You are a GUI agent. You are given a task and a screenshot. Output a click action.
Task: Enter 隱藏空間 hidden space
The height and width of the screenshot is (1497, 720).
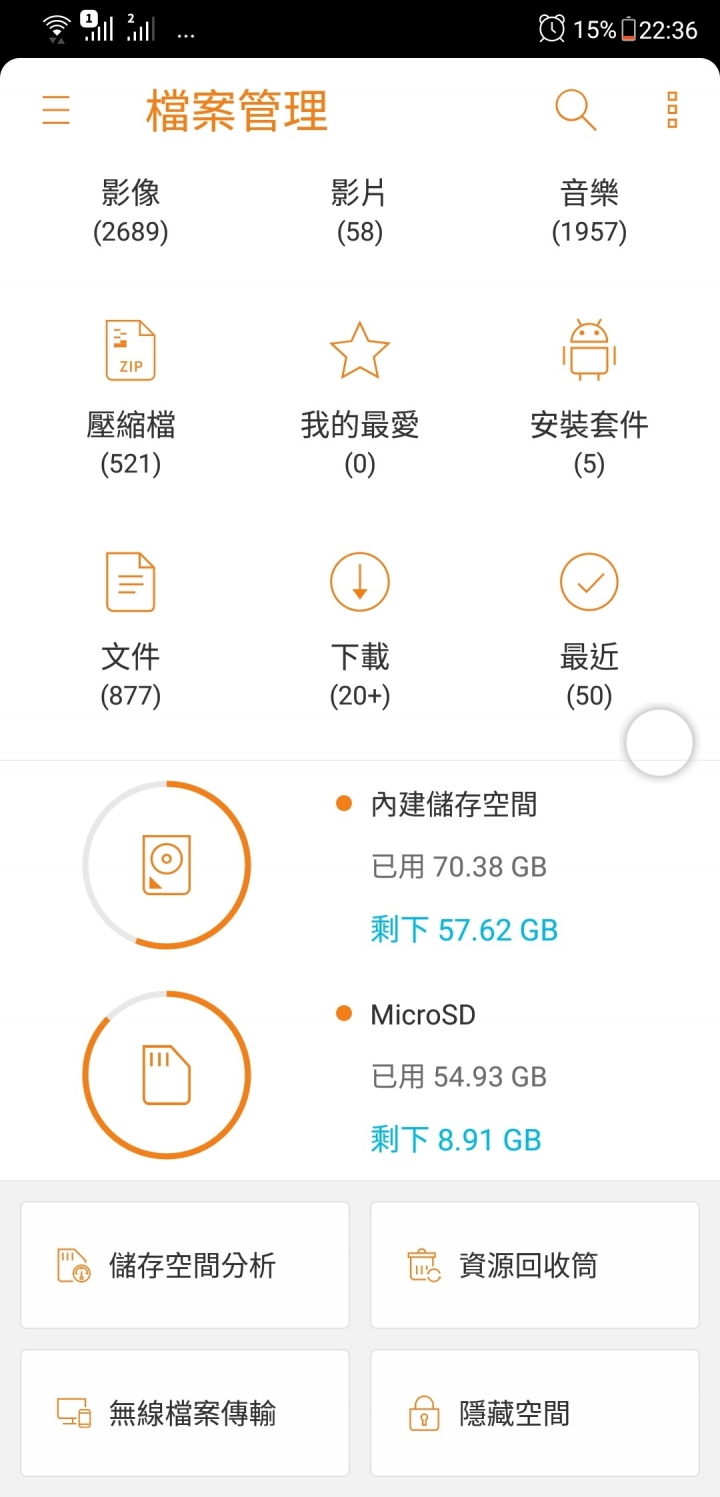535,1413
